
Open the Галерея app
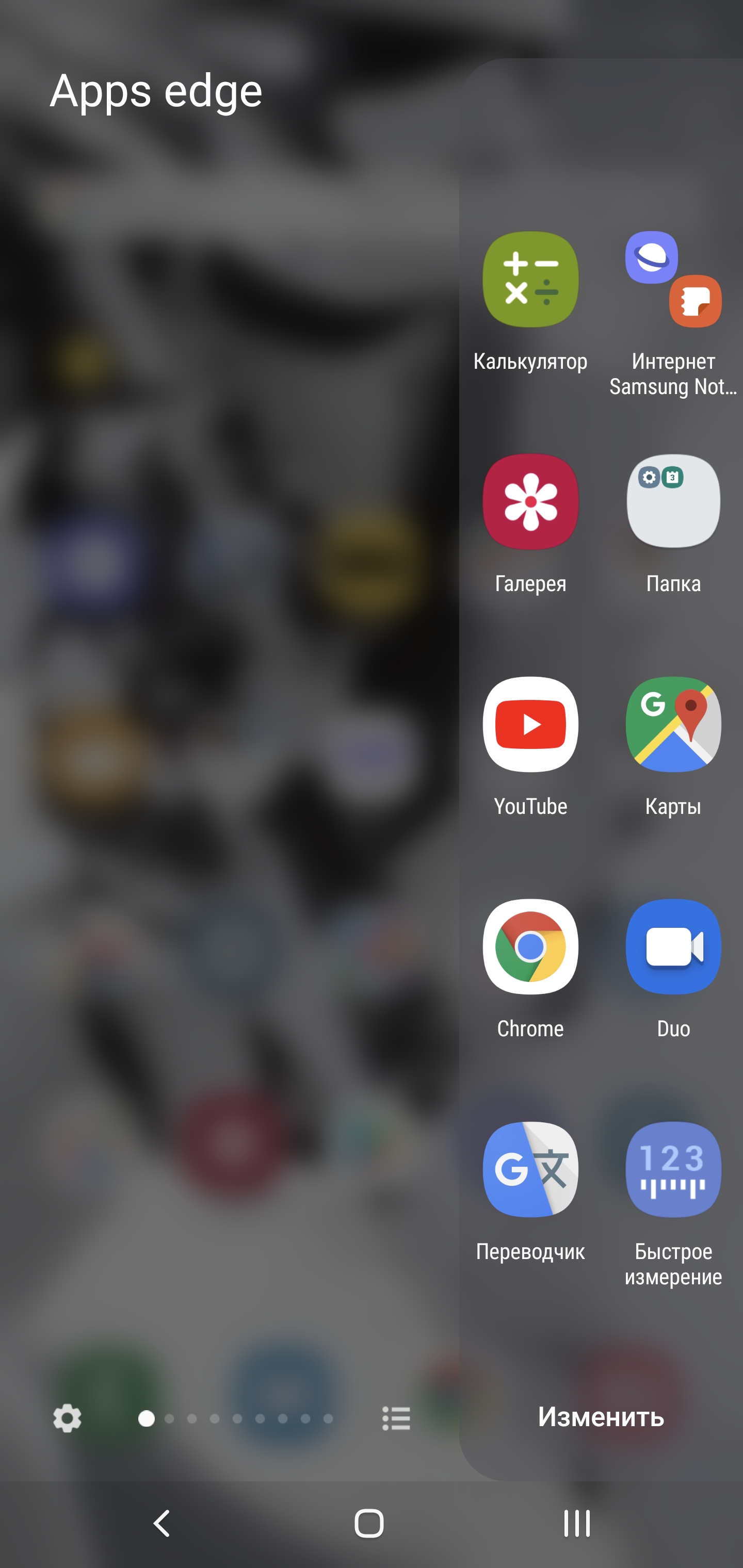tap(530, 501)
